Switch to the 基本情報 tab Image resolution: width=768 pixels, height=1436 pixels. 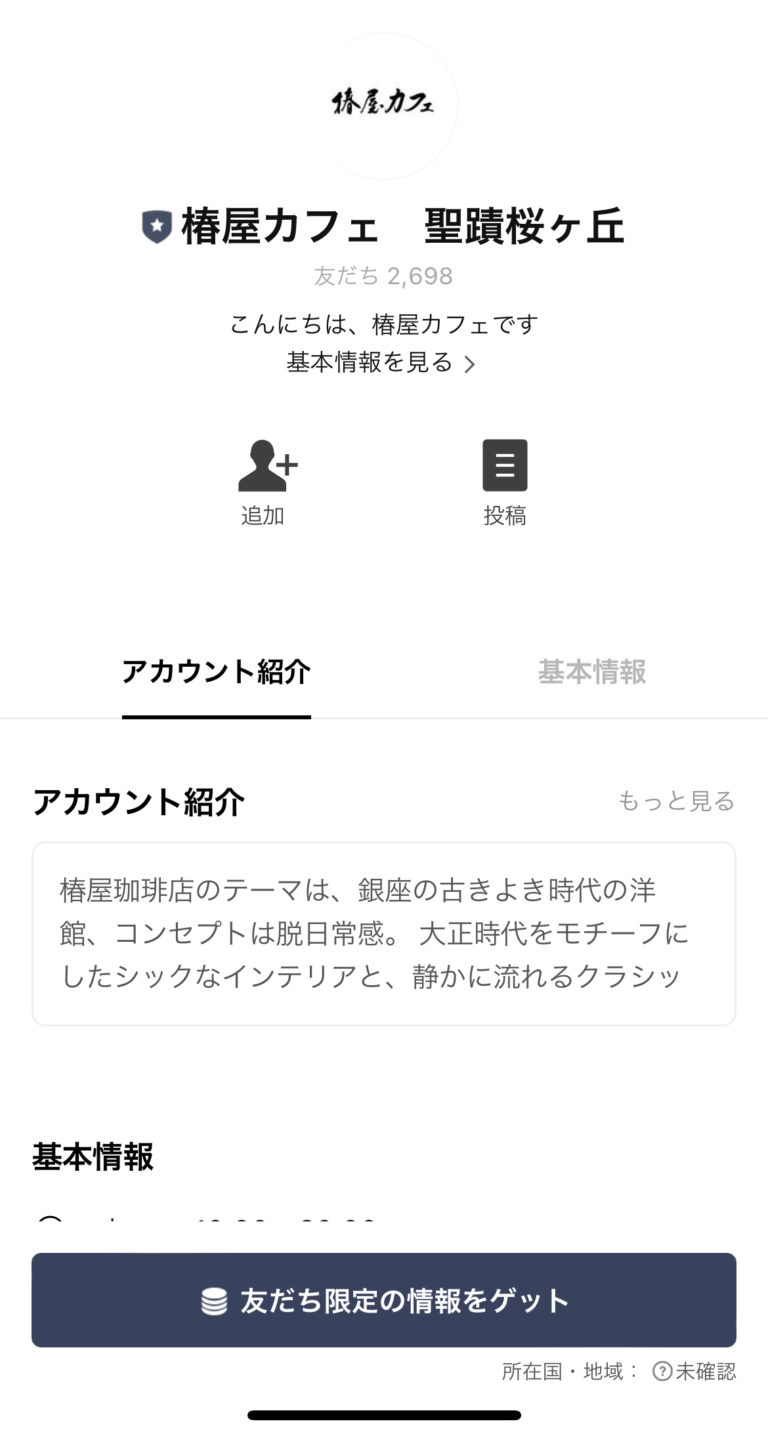click(591, 673)
